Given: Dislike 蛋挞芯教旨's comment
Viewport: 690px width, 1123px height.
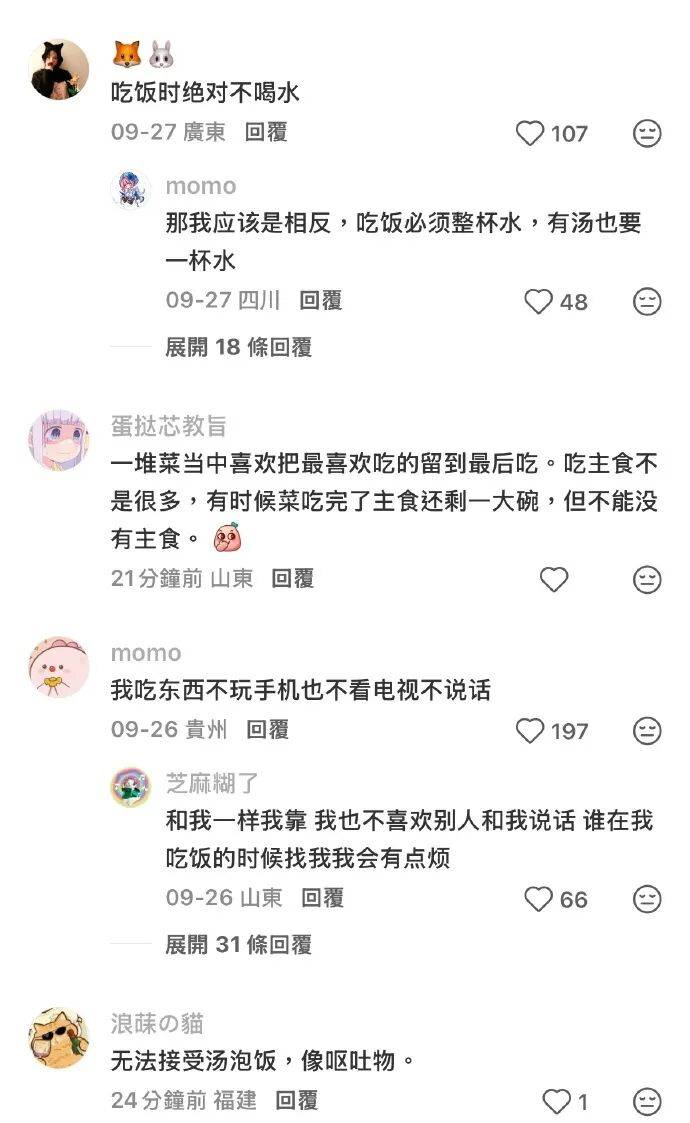Looking at the screenshot, I should pos(647,579).
